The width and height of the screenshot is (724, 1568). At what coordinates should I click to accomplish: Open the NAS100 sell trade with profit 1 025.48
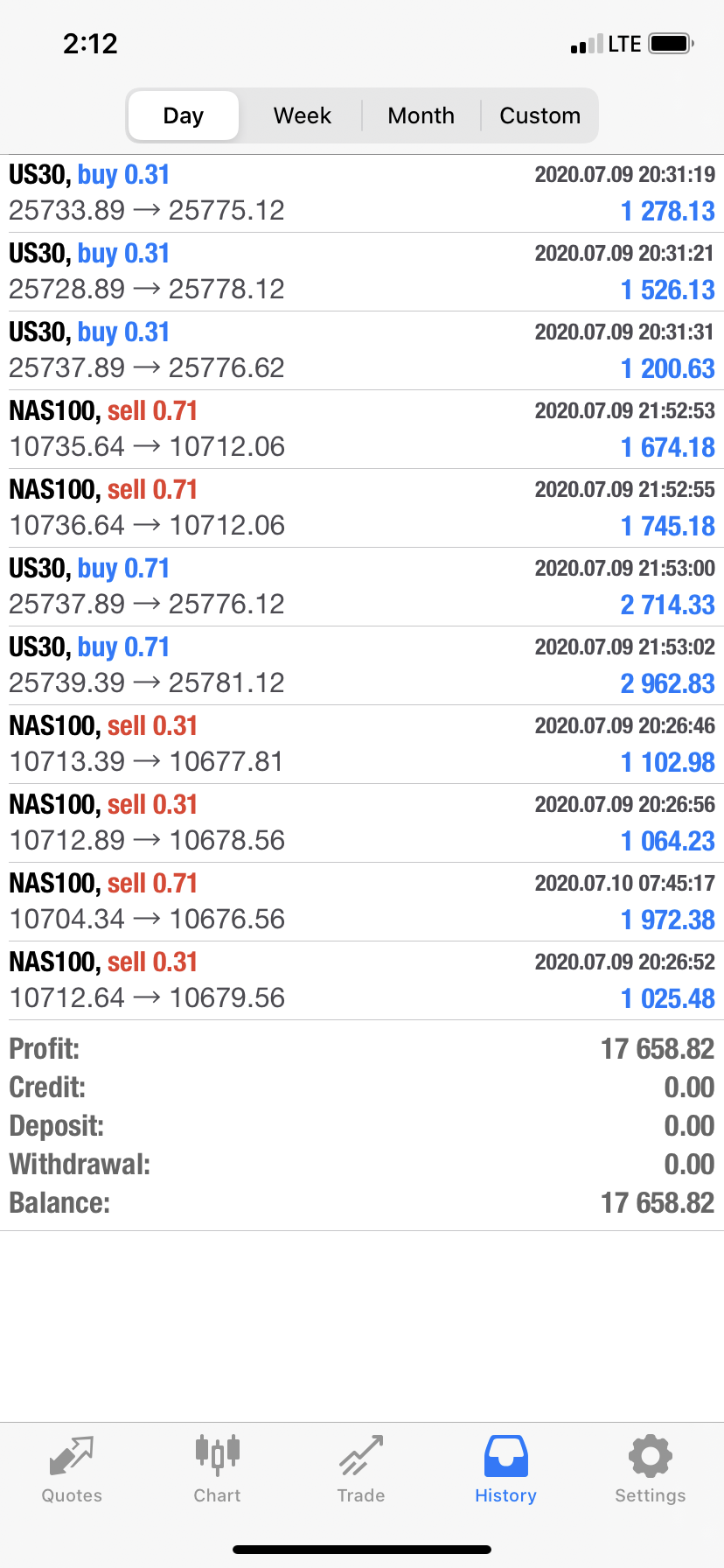[x=362, y=981]
